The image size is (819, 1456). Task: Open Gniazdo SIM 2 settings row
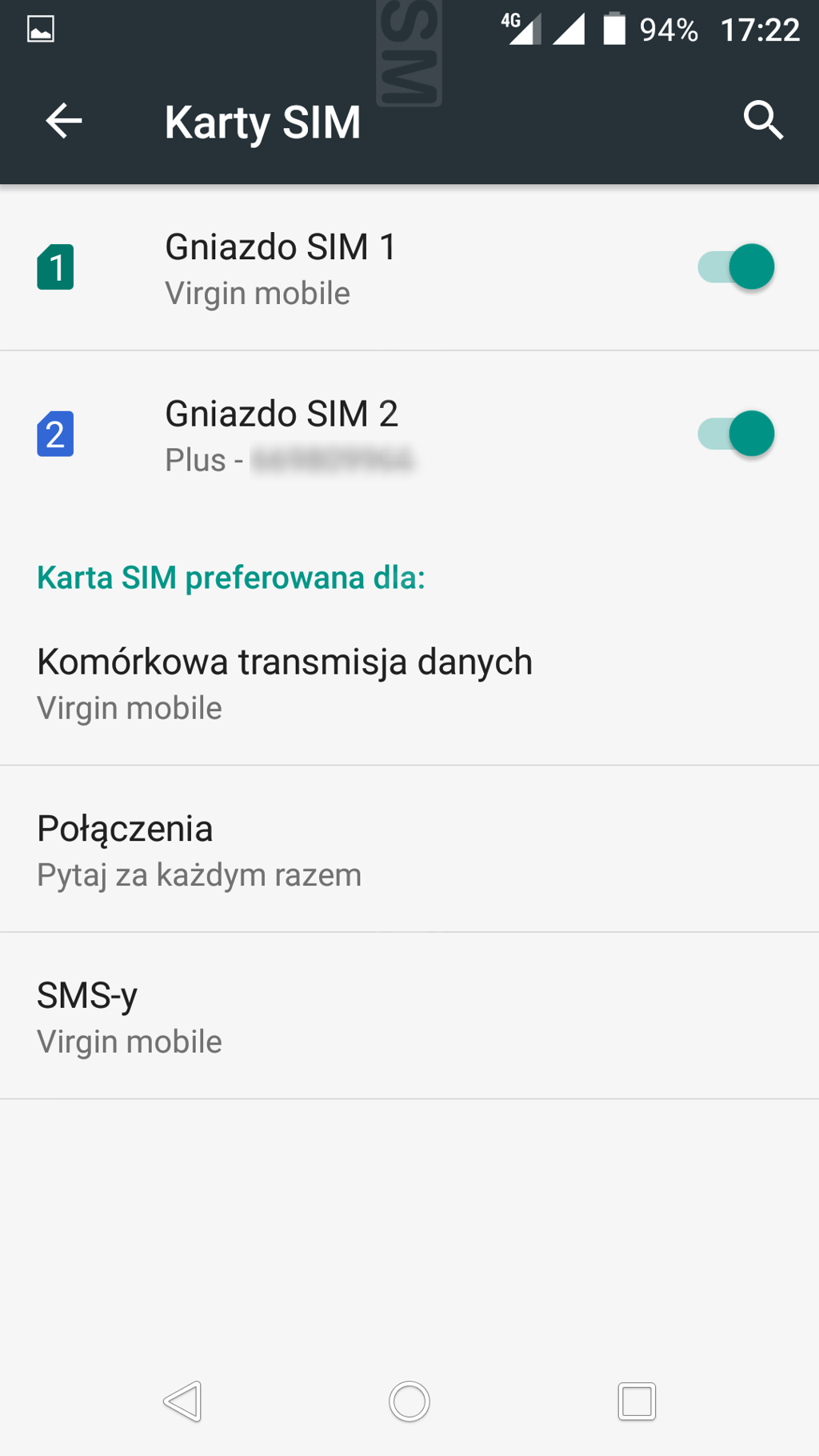(x=409, y=434)
